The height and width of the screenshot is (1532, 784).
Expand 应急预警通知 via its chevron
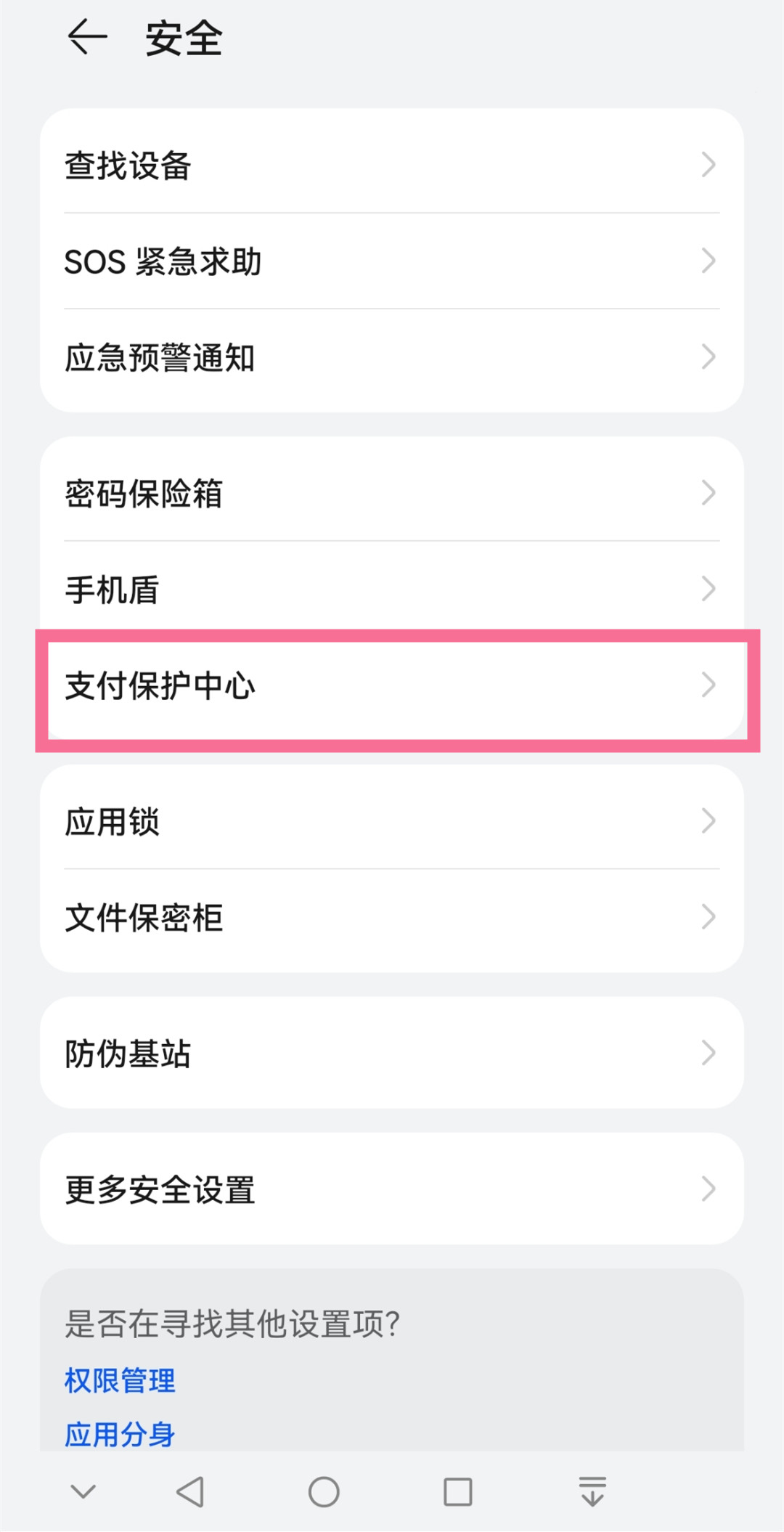click(x=709, y=357)
